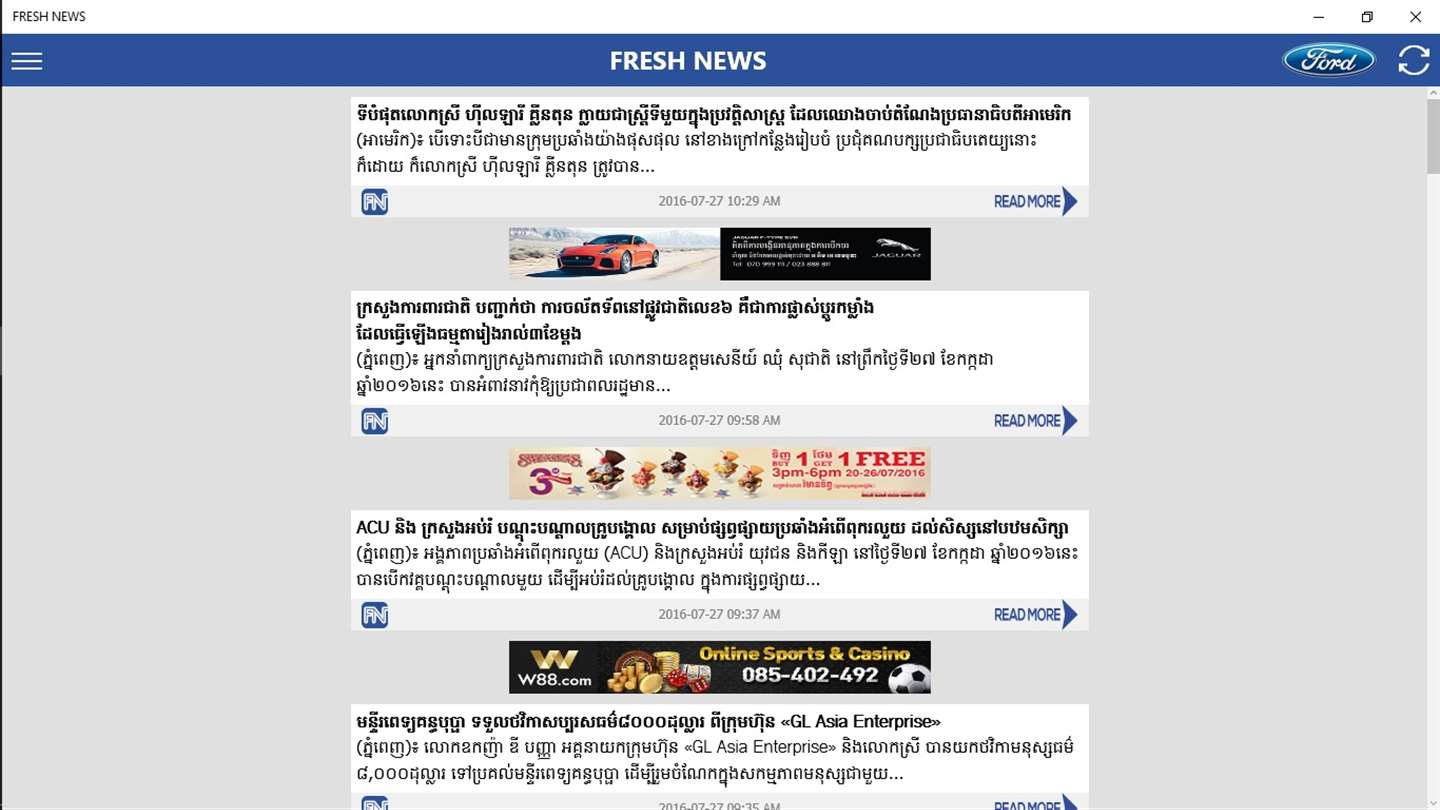Refresh the news feed

pyautogui.click(x=1413, y=60)
